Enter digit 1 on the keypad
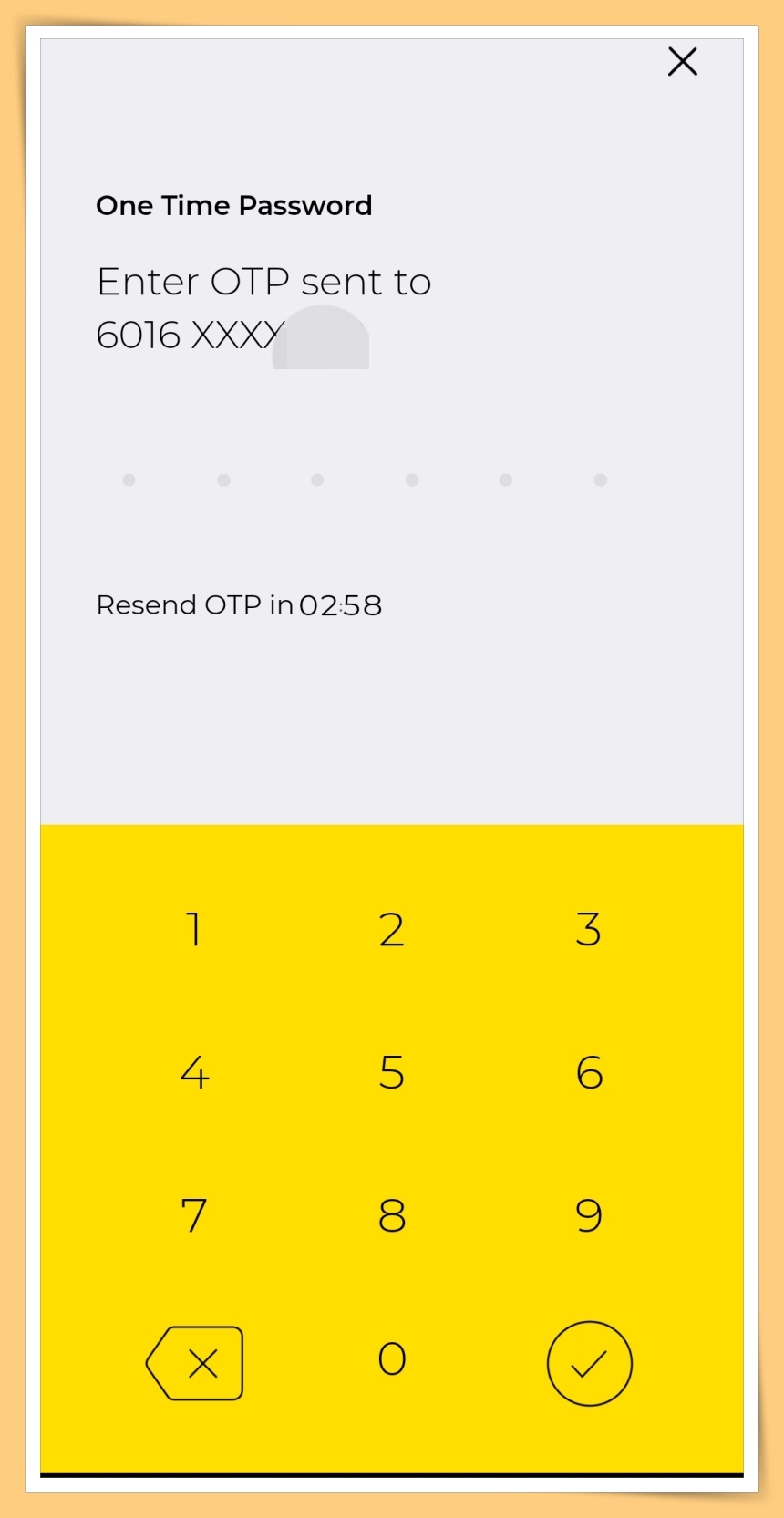Viewport: 784px width, 1518px height. [194, 930]
